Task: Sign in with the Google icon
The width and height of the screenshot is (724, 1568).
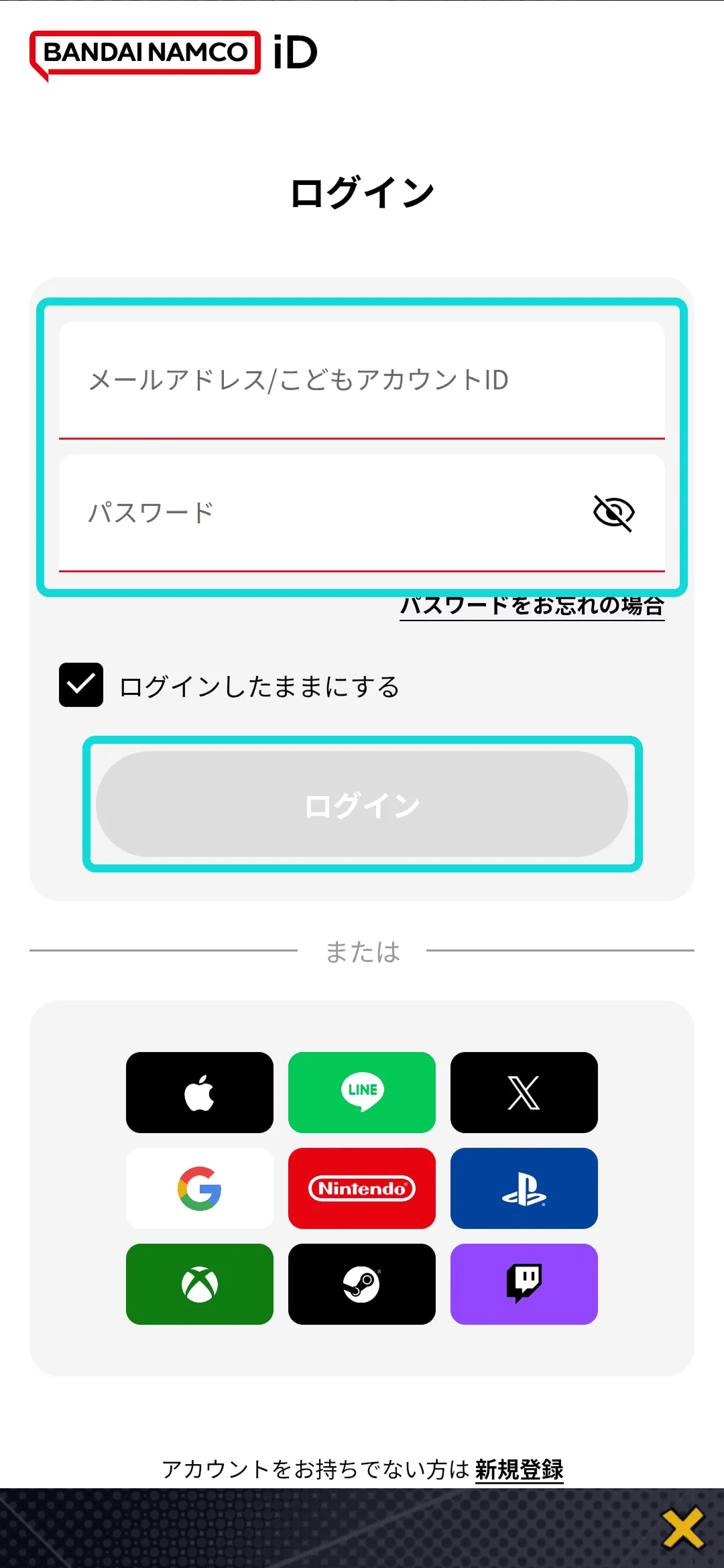Action: [199, 1187]
